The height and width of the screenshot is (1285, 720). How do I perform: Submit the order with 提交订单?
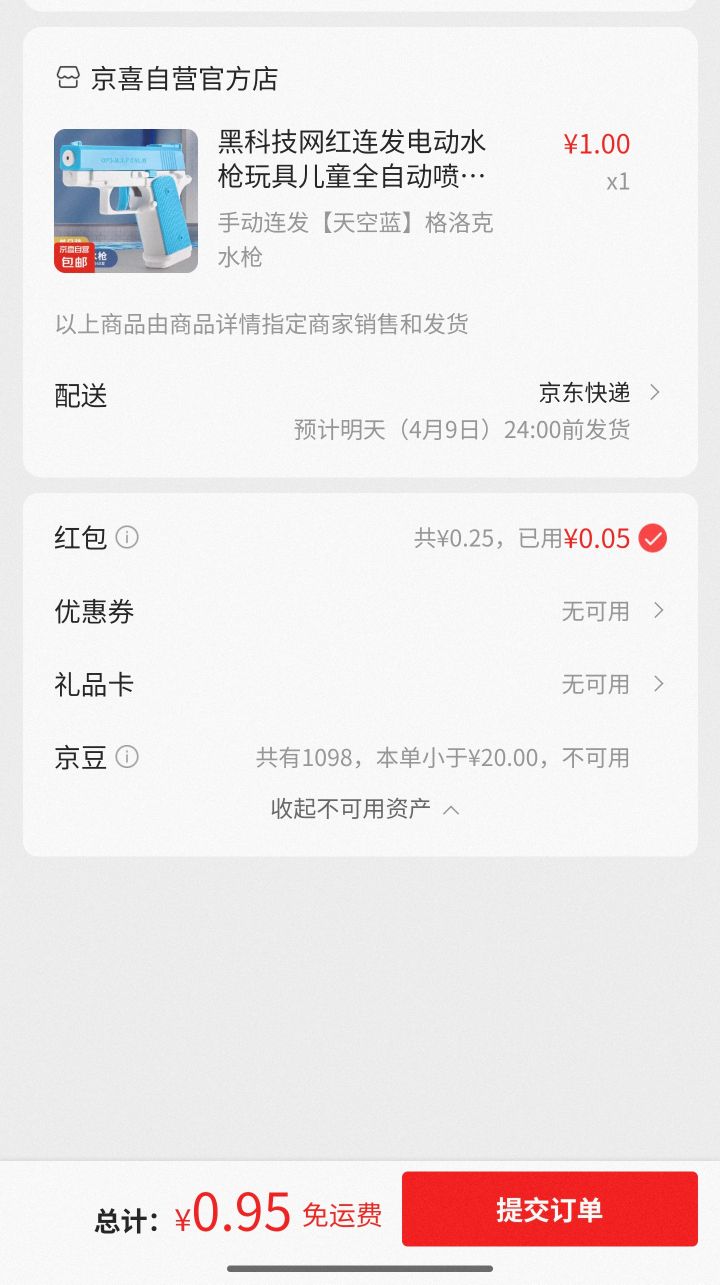(x=549, y=1209)
